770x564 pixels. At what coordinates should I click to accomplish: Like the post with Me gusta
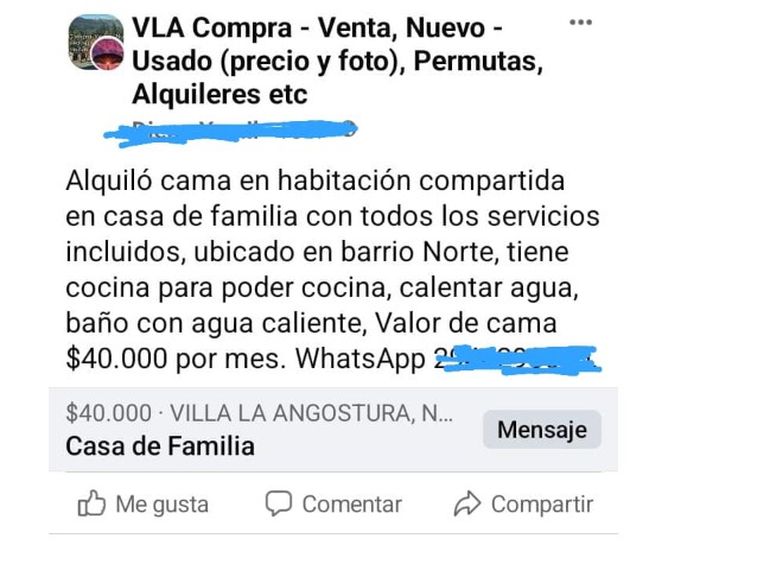[143, 504]
